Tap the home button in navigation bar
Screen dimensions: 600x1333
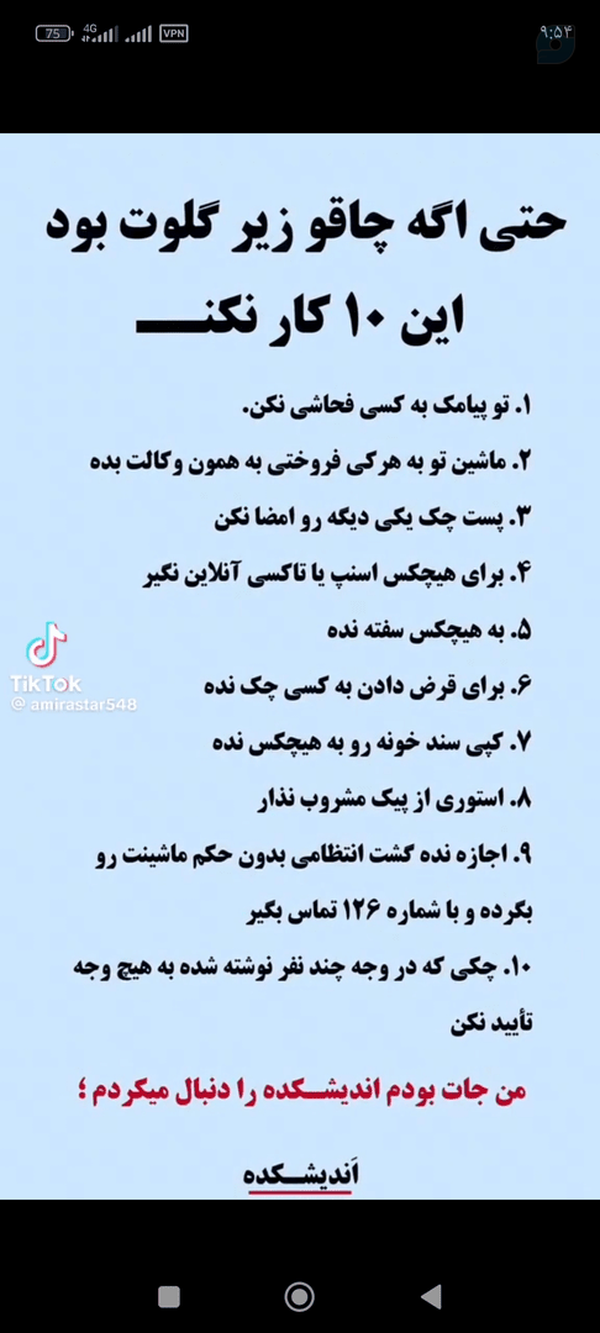point(299,1297)
